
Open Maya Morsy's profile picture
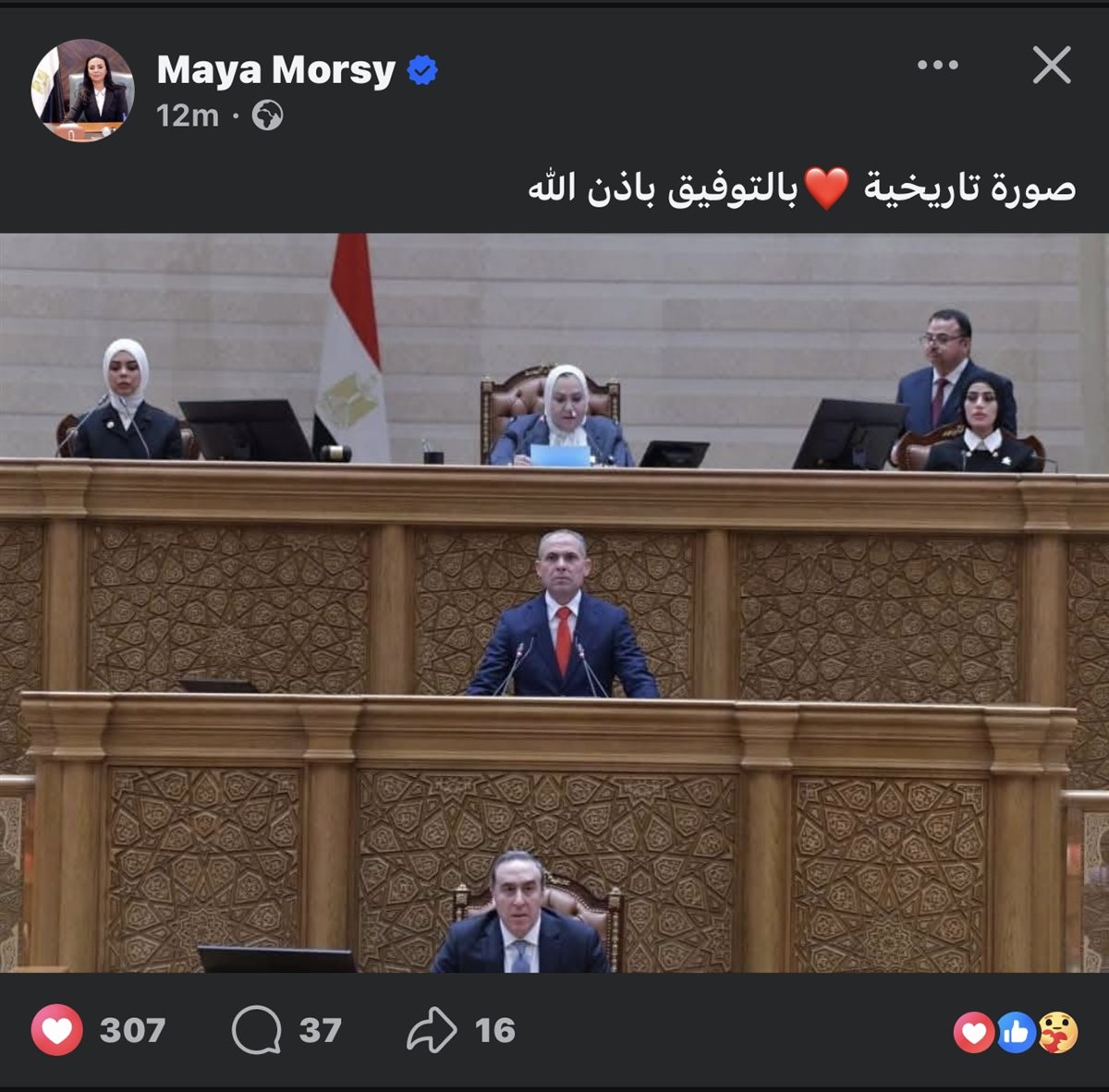coord(83,91)
